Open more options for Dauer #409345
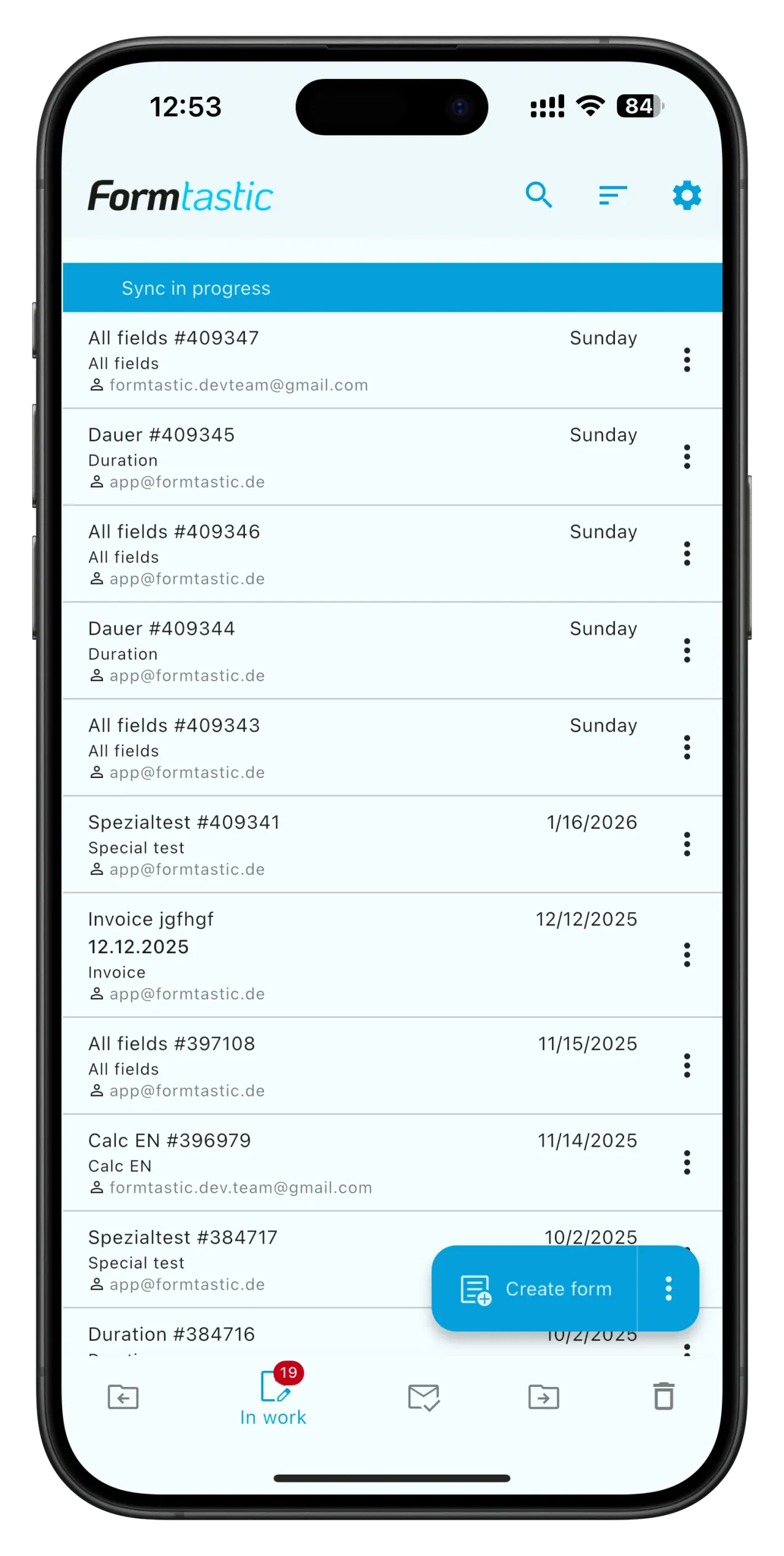 pyautogui.click(x=687, y=457)
